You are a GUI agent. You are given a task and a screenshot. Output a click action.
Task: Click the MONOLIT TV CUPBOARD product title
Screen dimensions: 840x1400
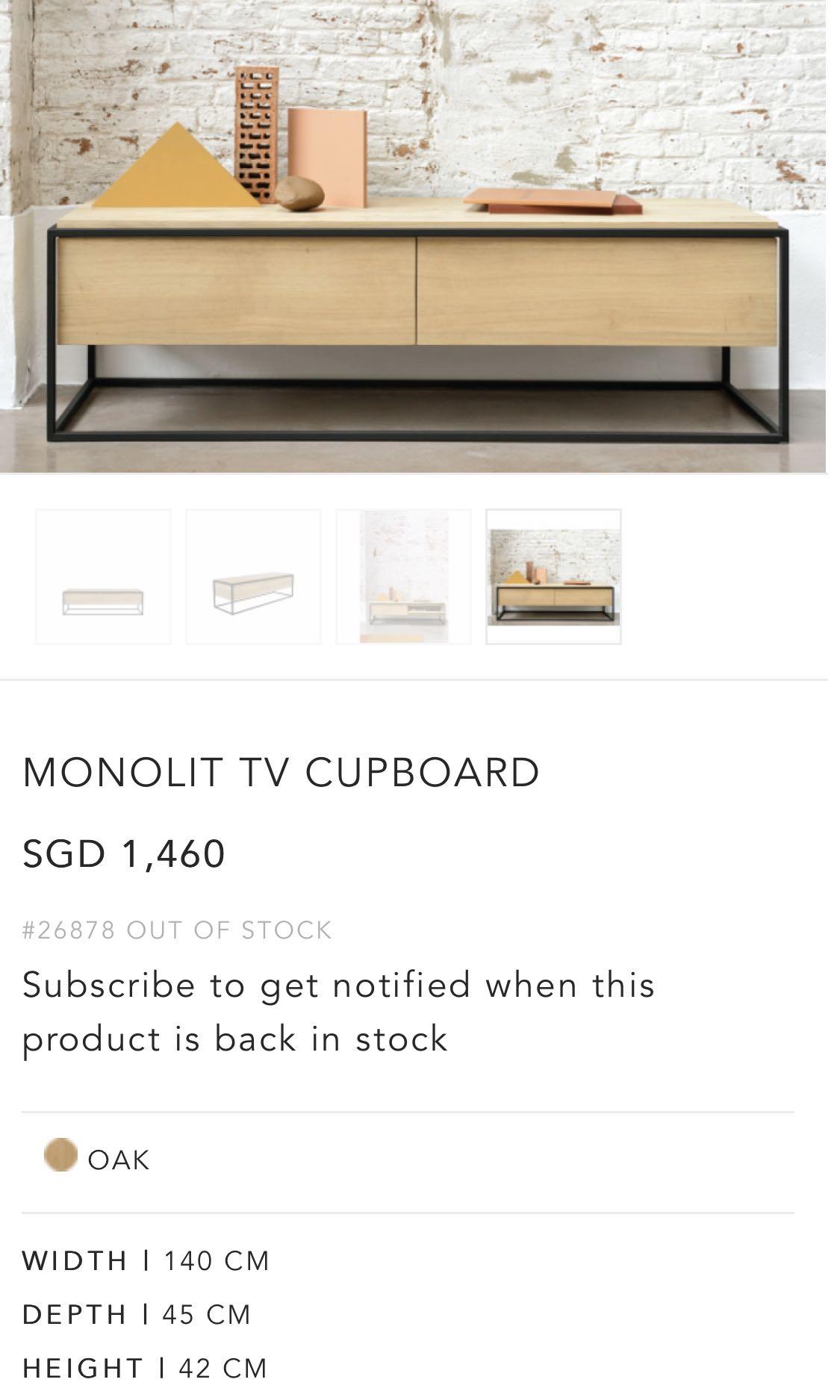(280, 774)
